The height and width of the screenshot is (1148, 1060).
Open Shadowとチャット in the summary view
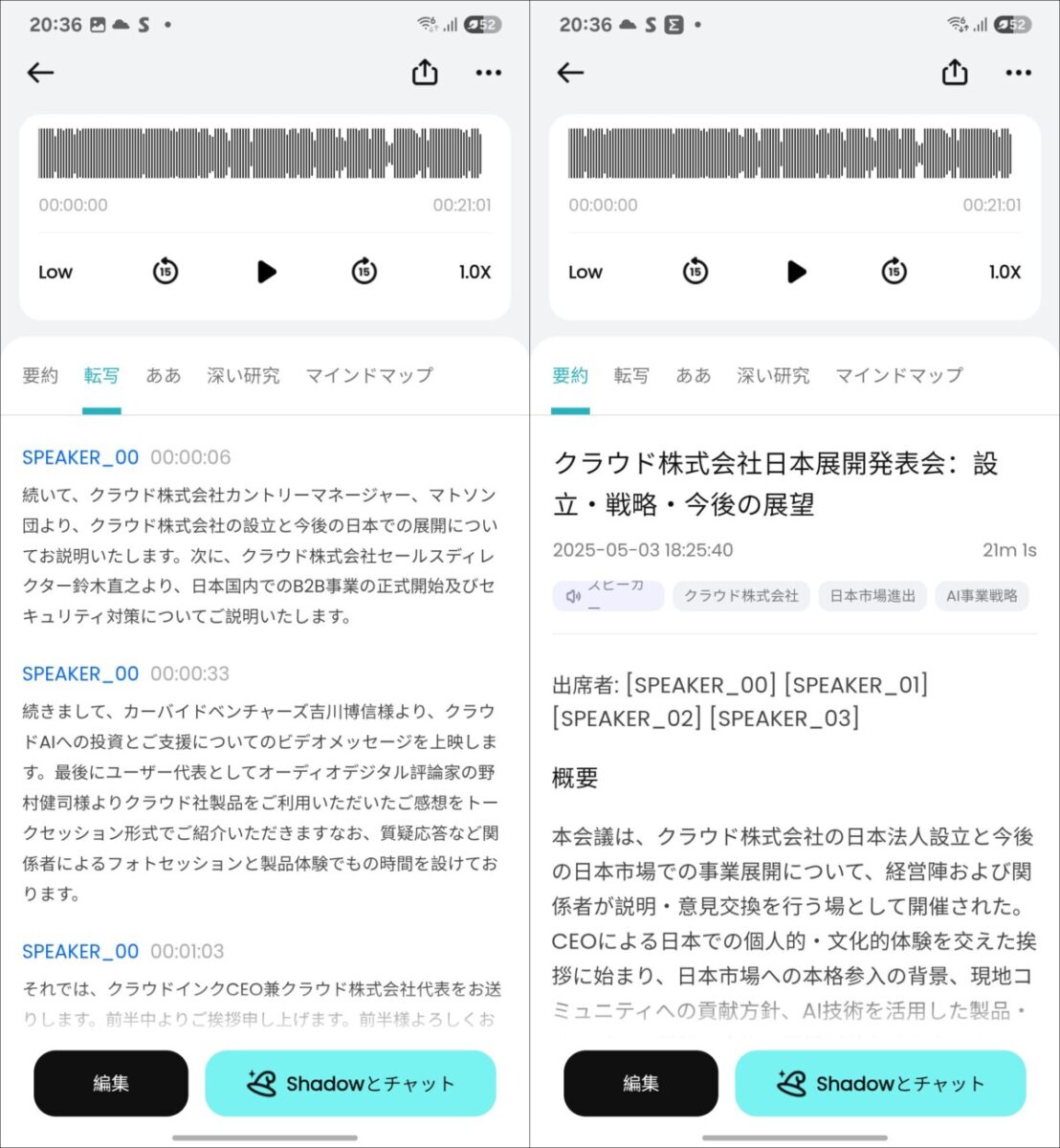(x=880, y=1083)
